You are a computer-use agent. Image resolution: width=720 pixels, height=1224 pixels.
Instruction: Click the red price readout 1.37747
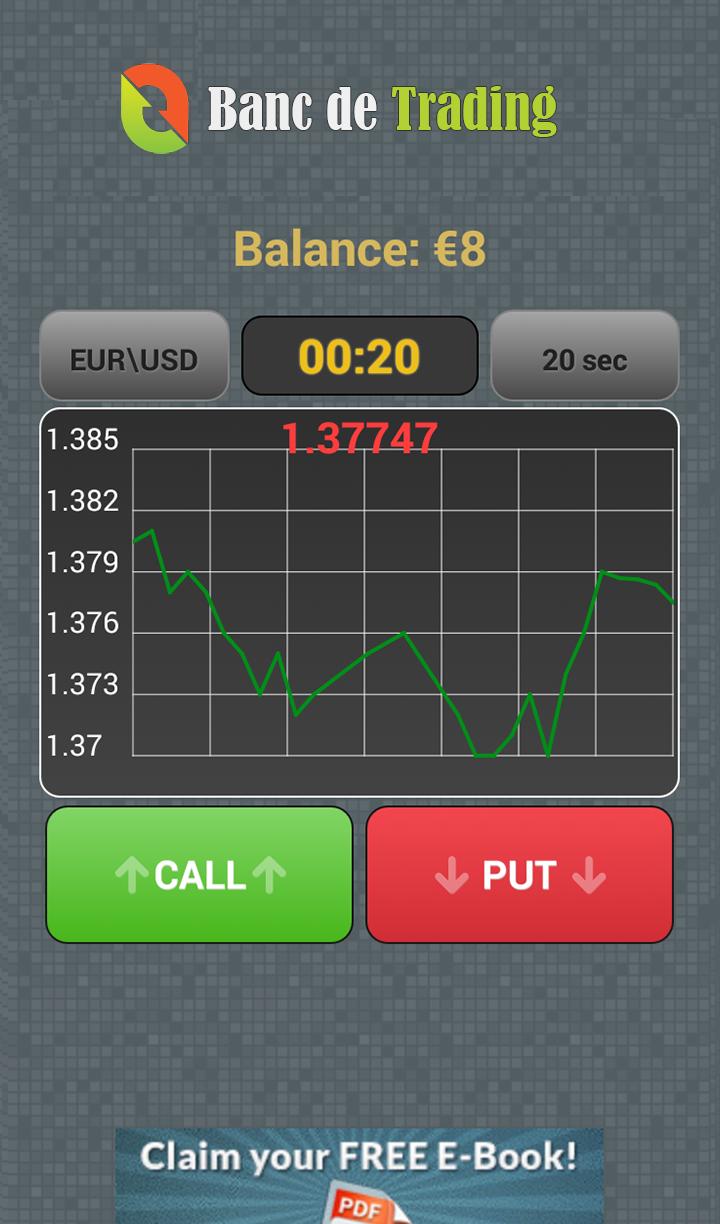[361, 435]
